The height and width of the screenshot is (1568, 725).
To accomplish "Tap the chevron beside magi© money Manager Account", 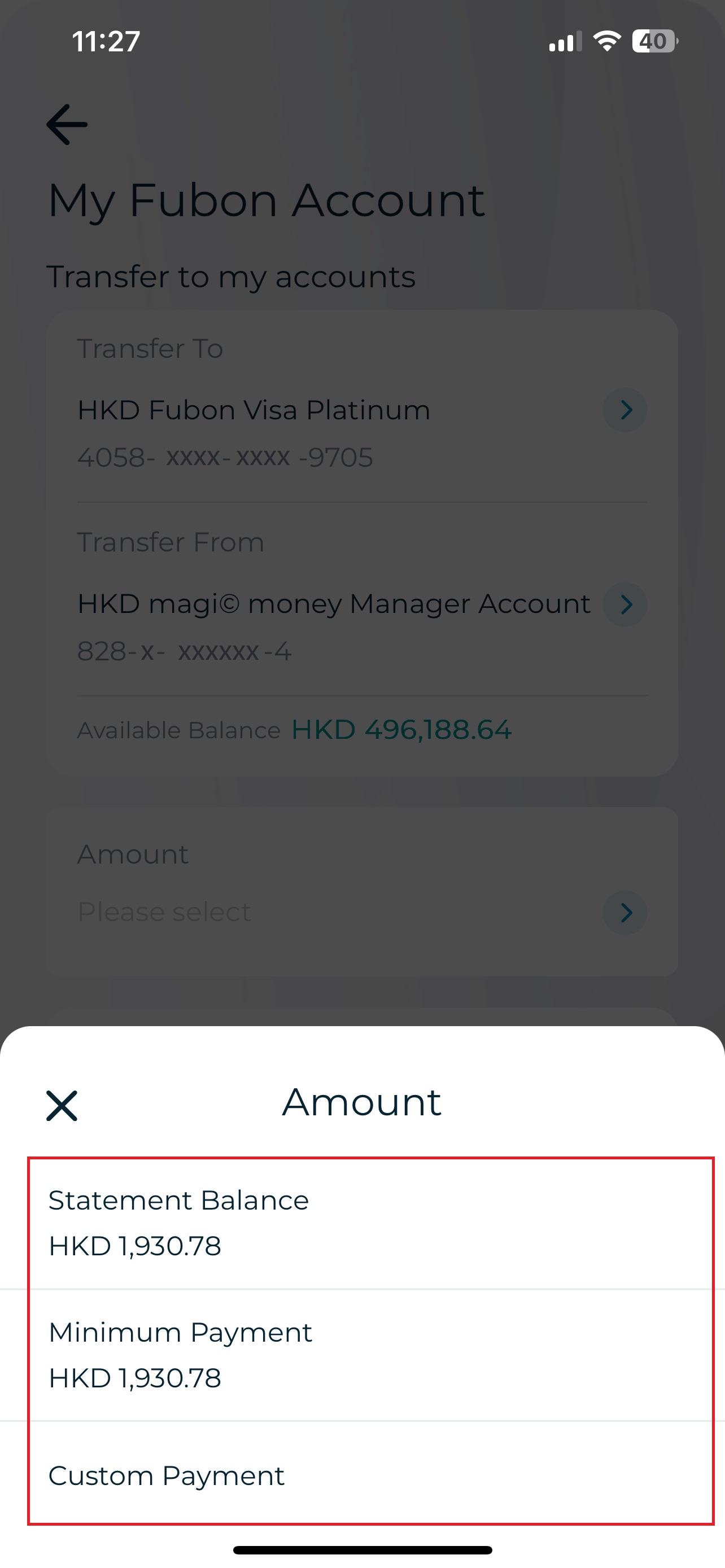I will (625, 605).
